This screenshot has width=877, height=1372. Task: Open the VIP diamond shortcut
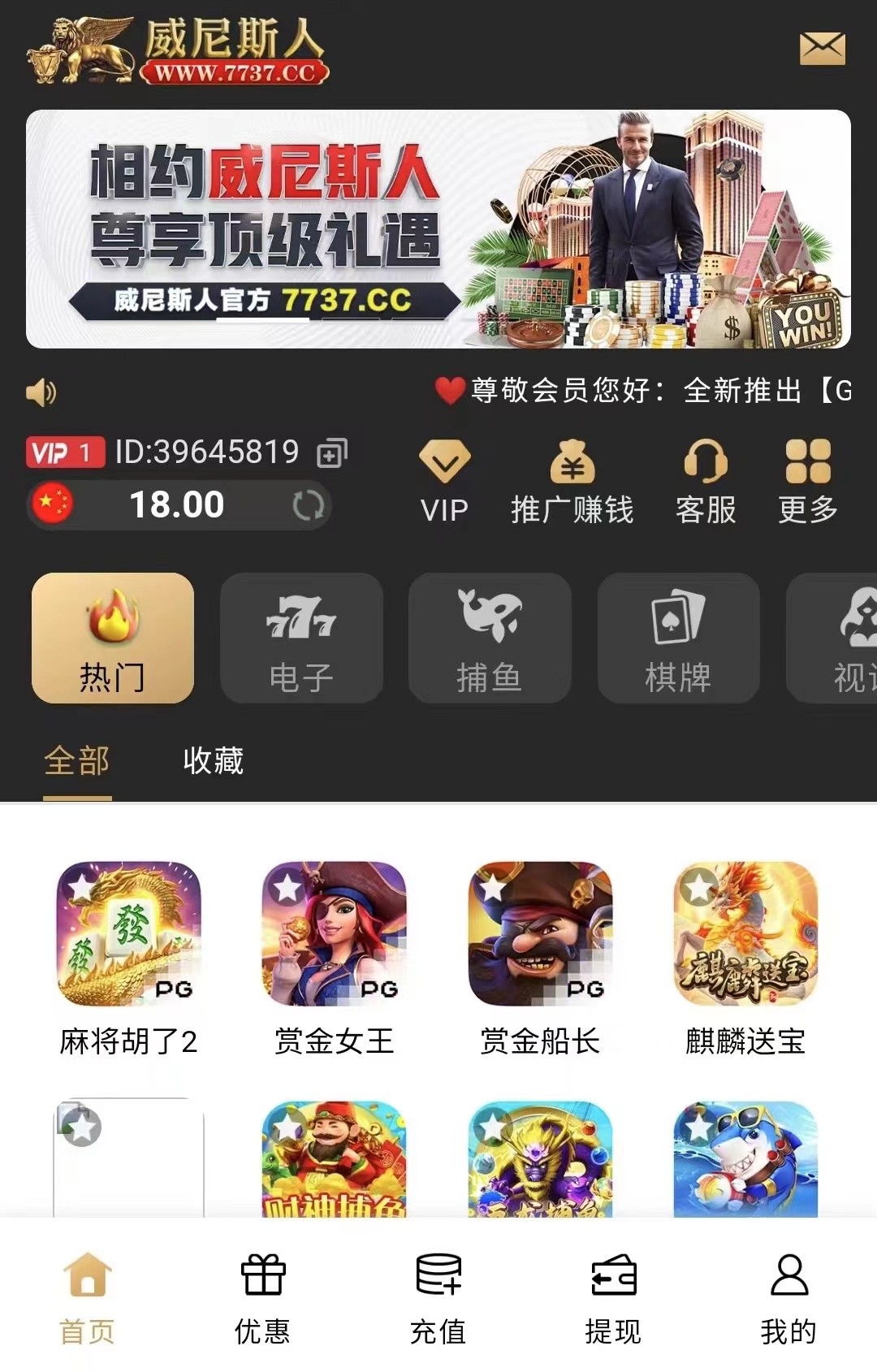point(444,481)
